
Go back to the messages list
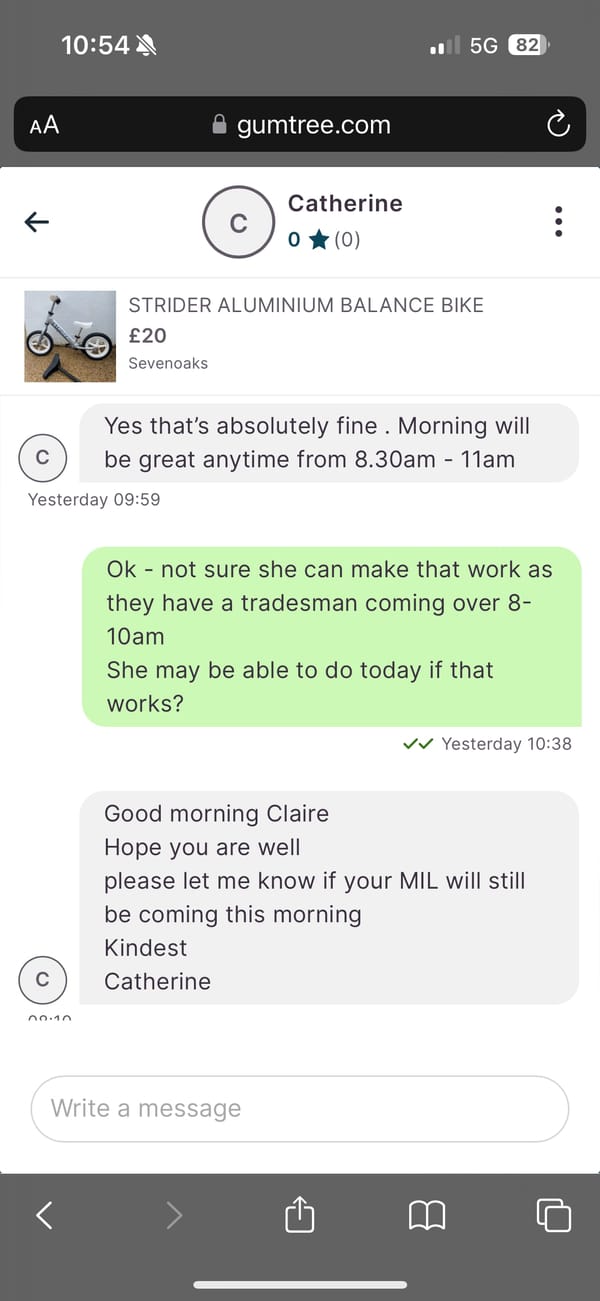(37, 222)
